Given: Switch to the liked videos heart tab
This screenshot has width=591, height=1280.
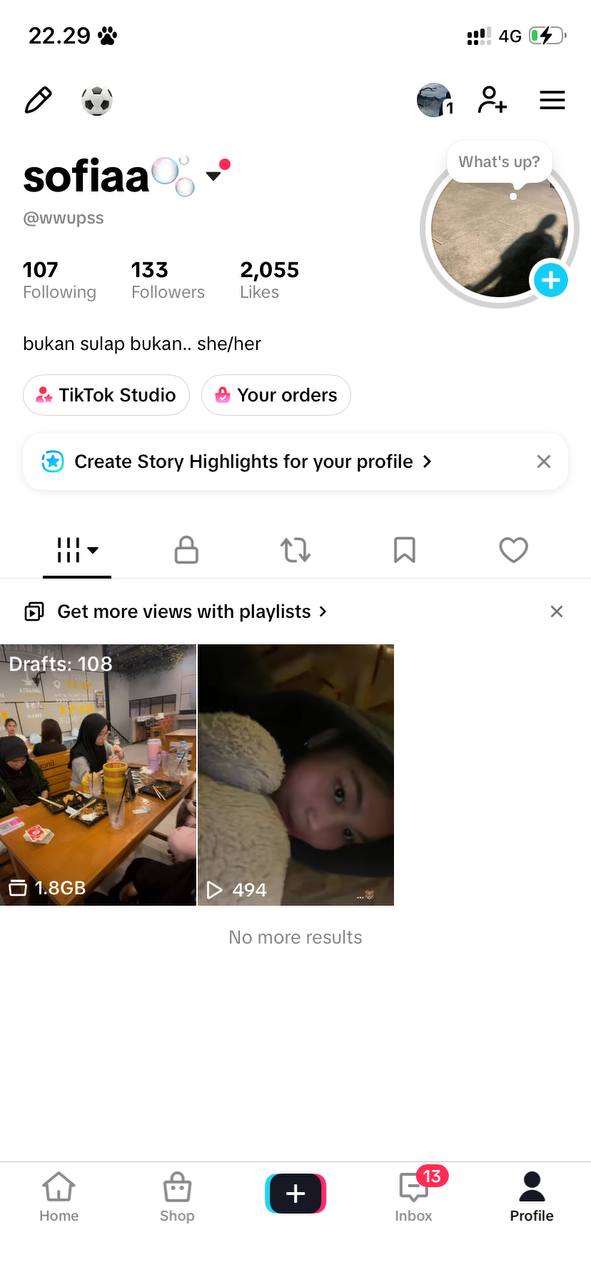Looking at the screenshot, I should 513,549.
